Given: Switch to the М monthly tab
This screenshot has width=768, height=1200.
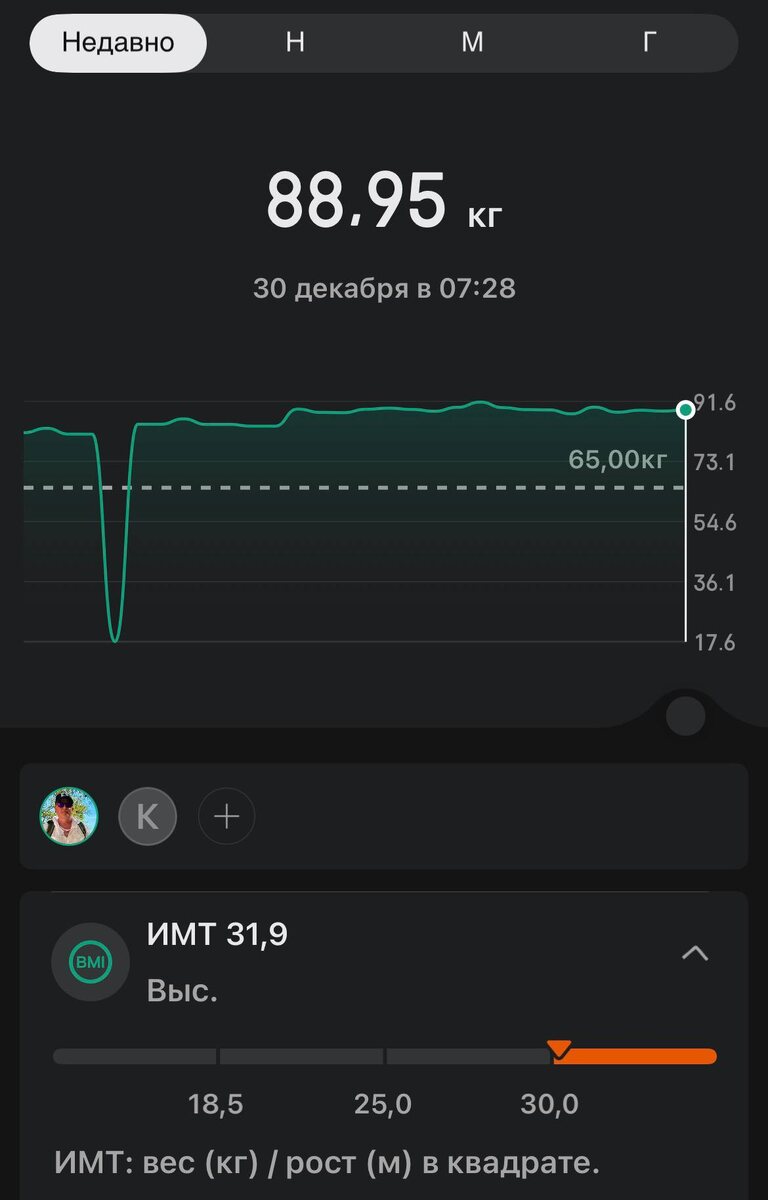Looking at the screenshot, I should [x=472, y=42].
